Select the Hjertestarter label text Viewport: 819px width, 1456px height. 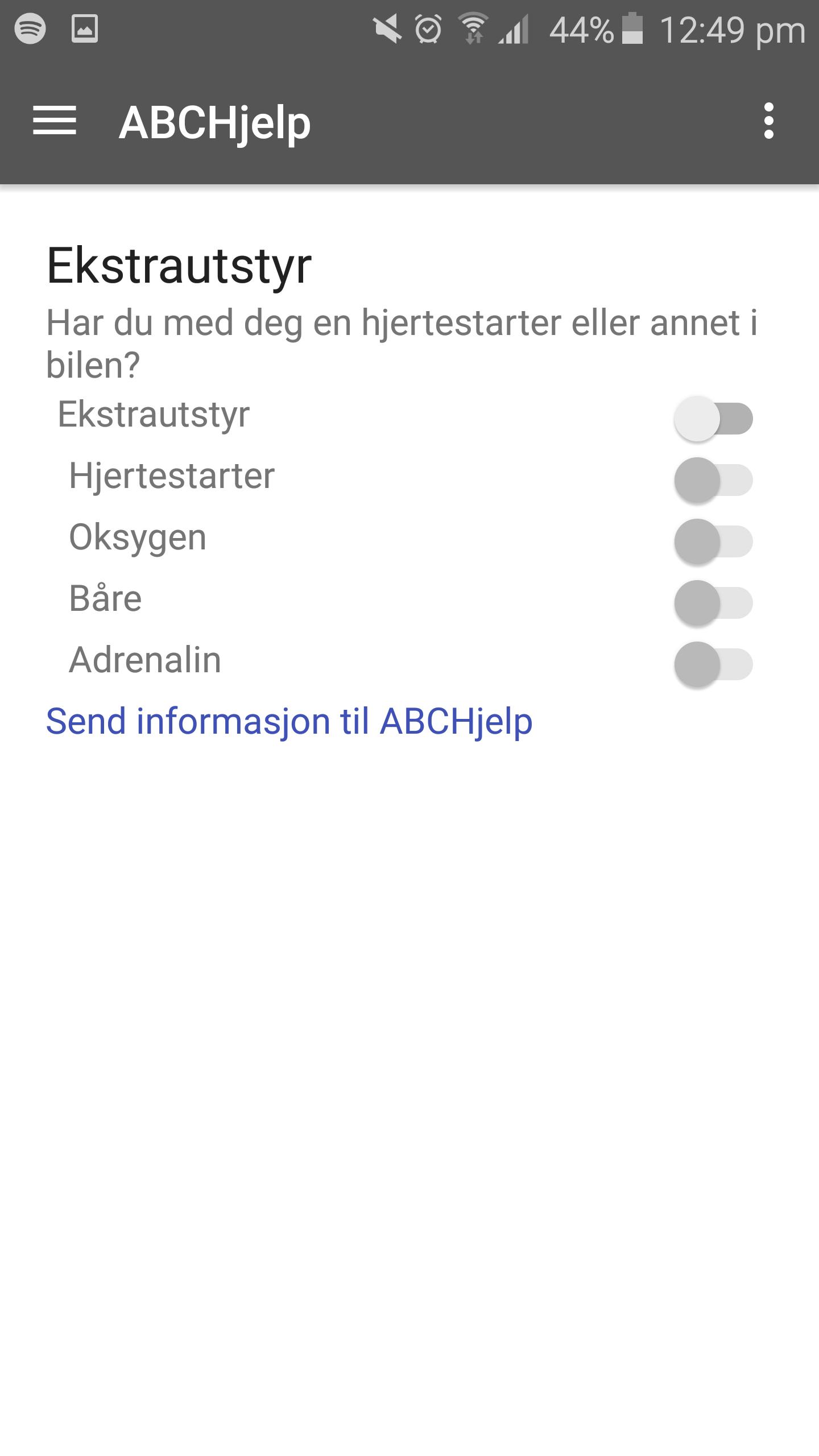point(171,477)
